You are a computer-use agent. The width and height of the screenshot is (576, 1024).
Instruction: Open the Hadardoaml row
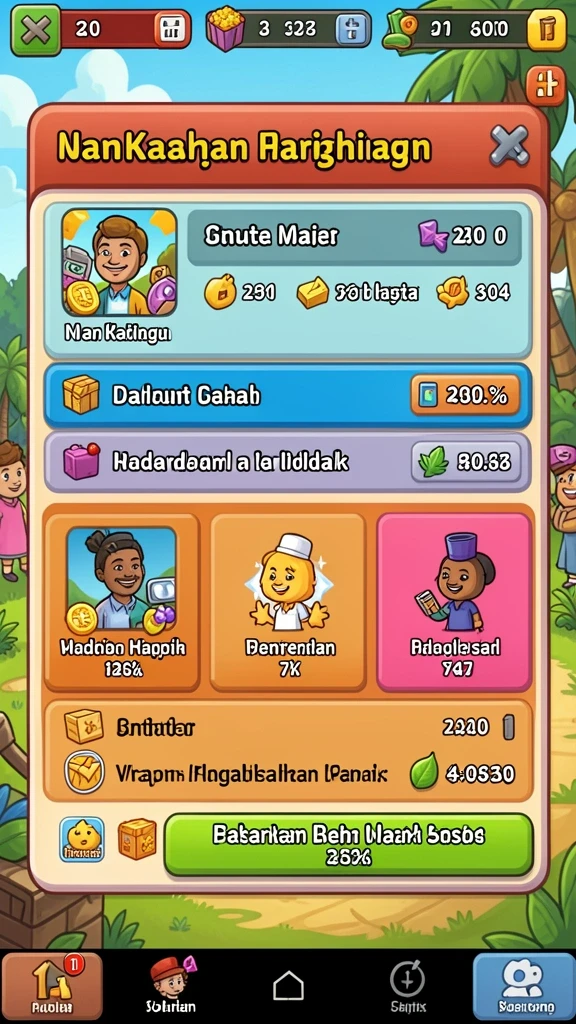pos(287,462)
